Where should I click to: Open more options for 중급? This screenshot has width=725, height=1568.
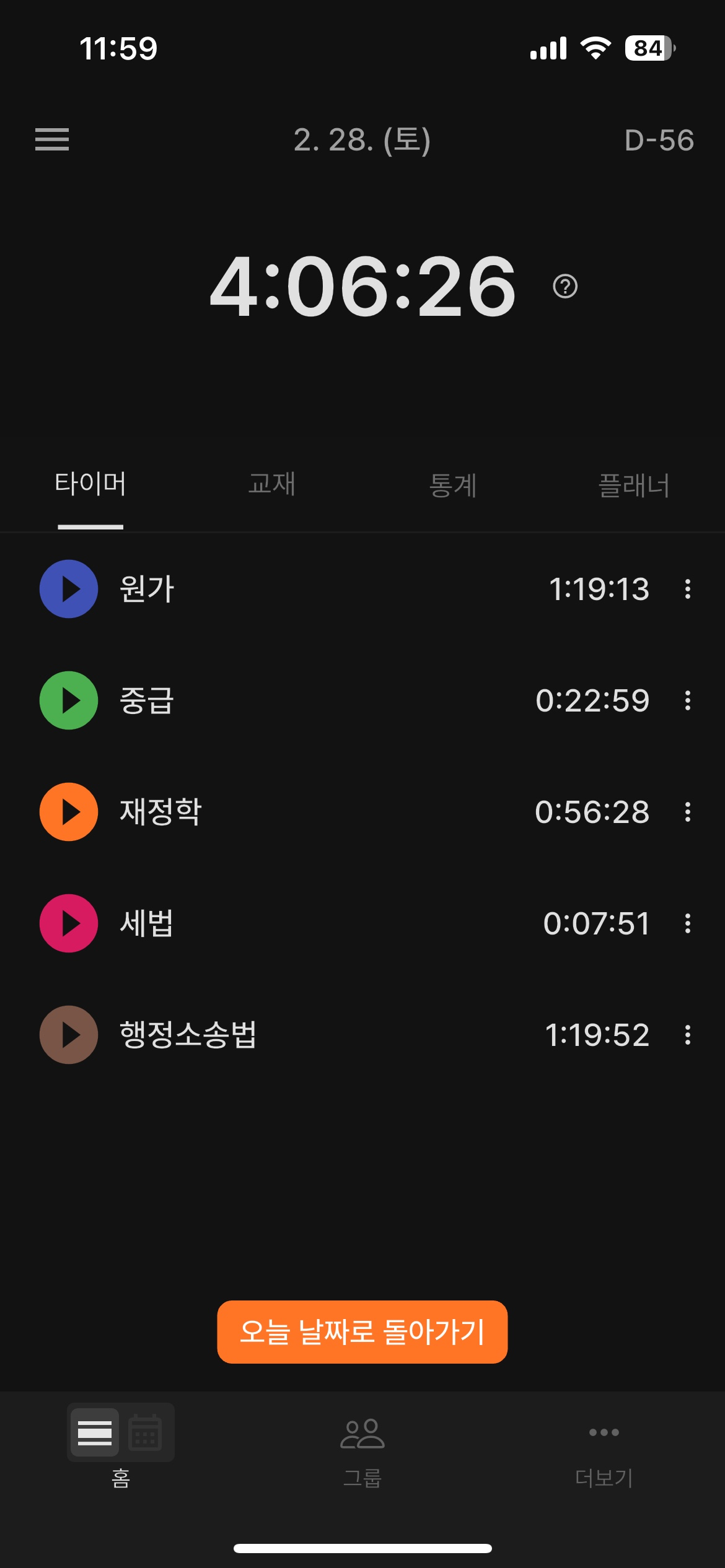[687, 700]
